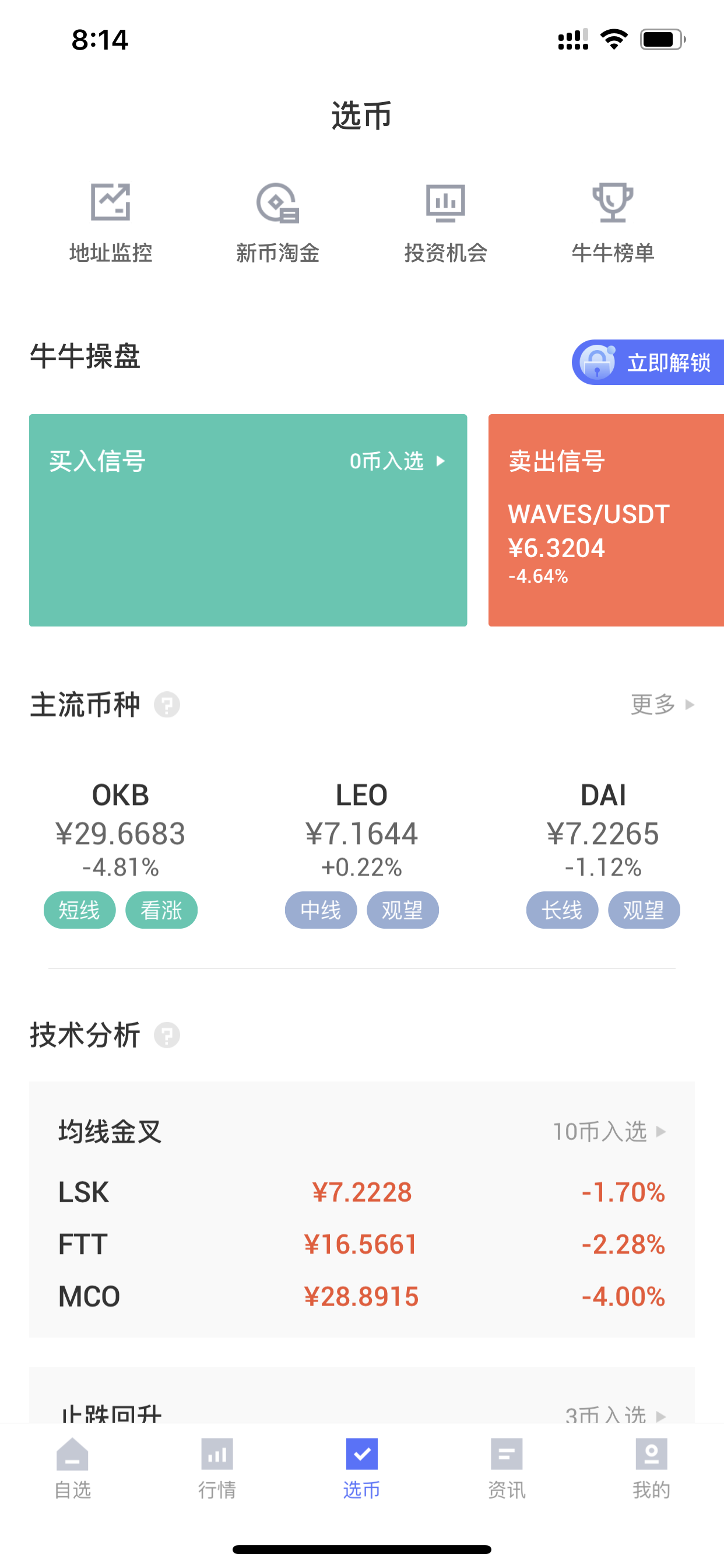Switch to the 行情 tab
The height and width of the screenshot is (1568, 724).
(217, 1468)
